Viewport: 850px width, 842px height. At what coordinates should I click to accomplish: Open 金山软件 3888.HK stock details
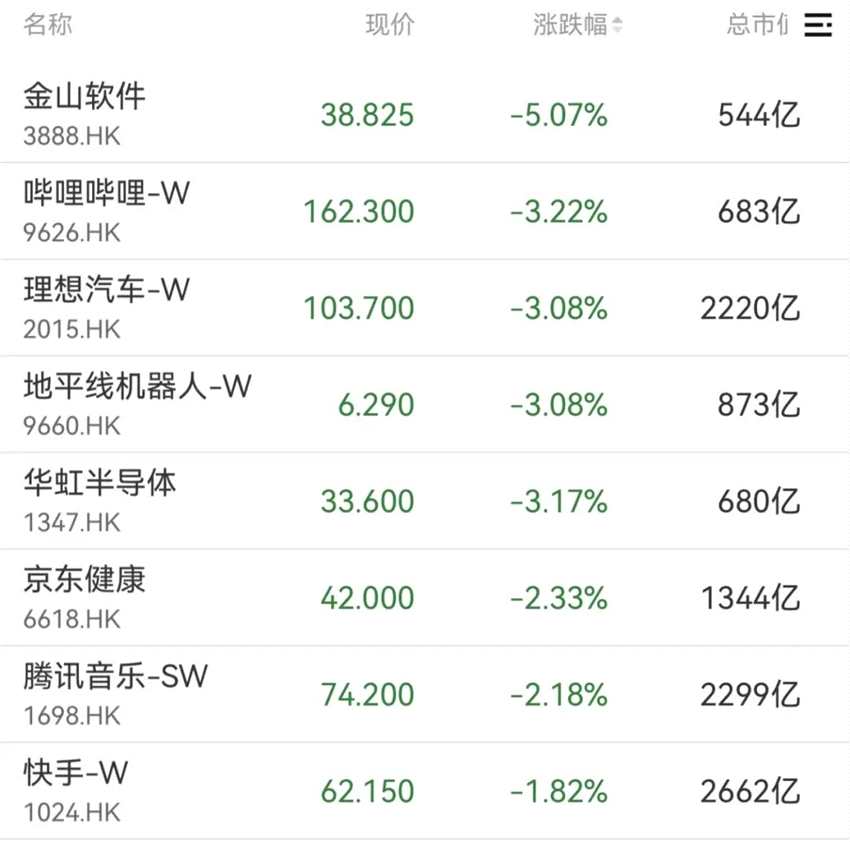point(85,113)
